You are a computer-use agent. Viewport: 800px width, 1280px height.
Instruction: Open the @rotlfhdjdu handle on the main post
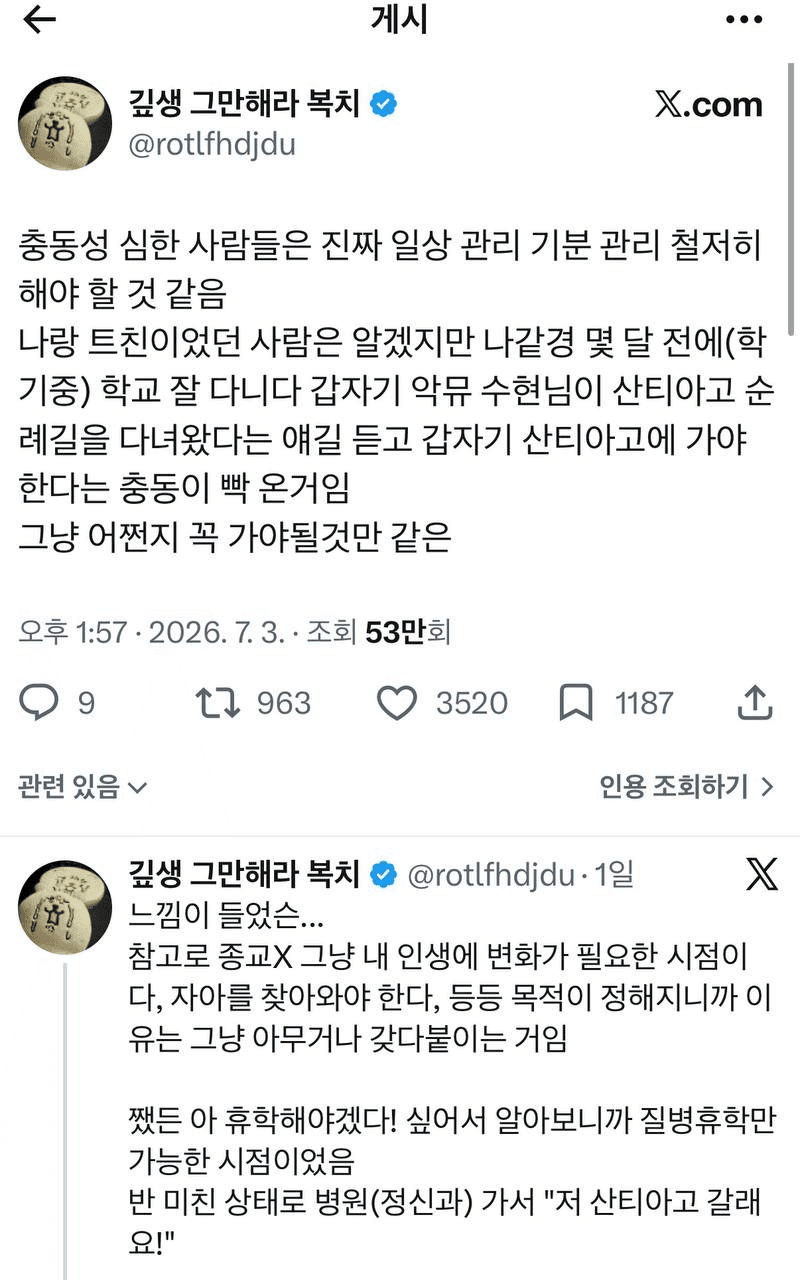[x=212, y=145]
